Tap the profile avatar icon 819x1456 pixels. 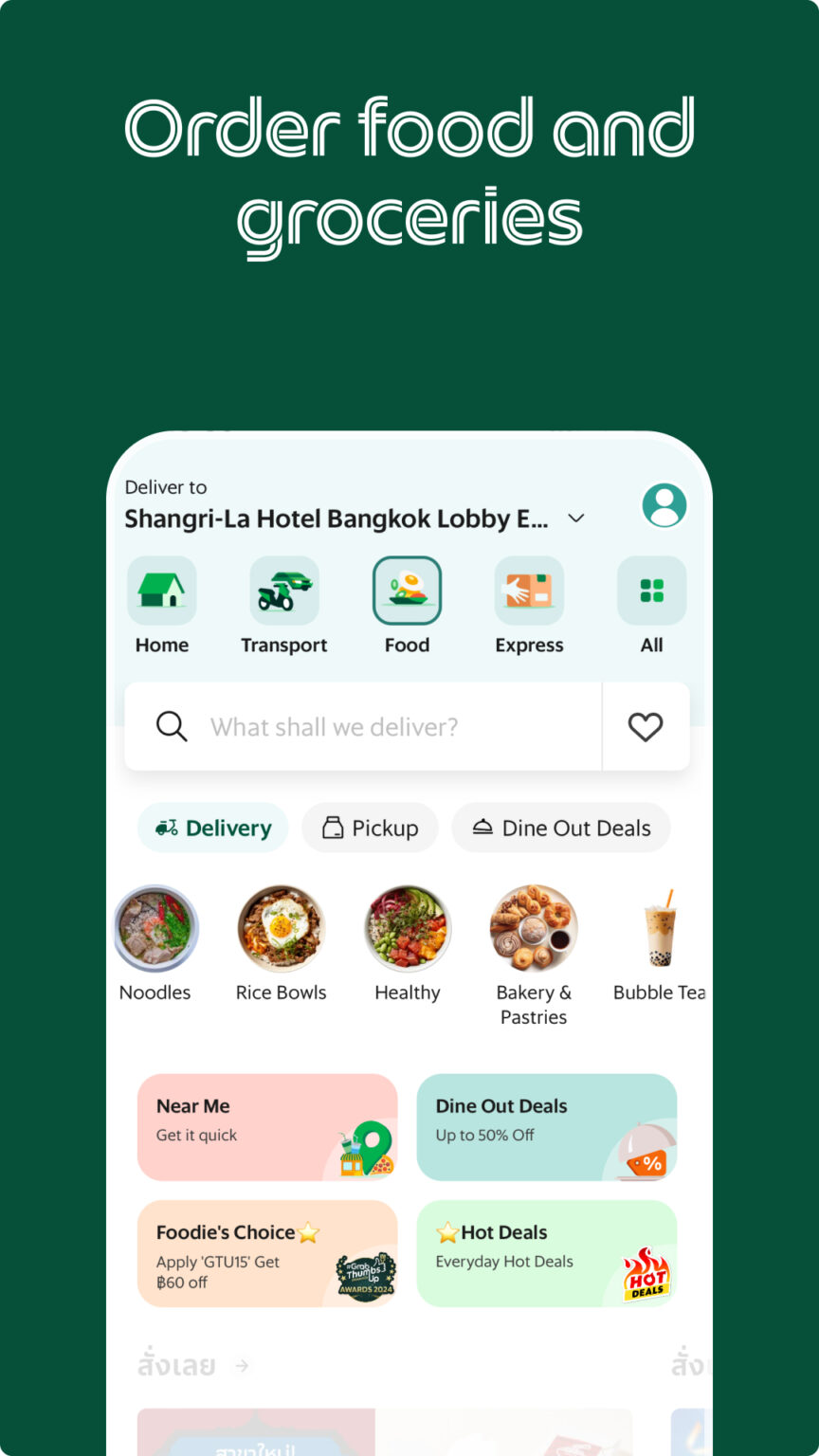pos(664,505)
